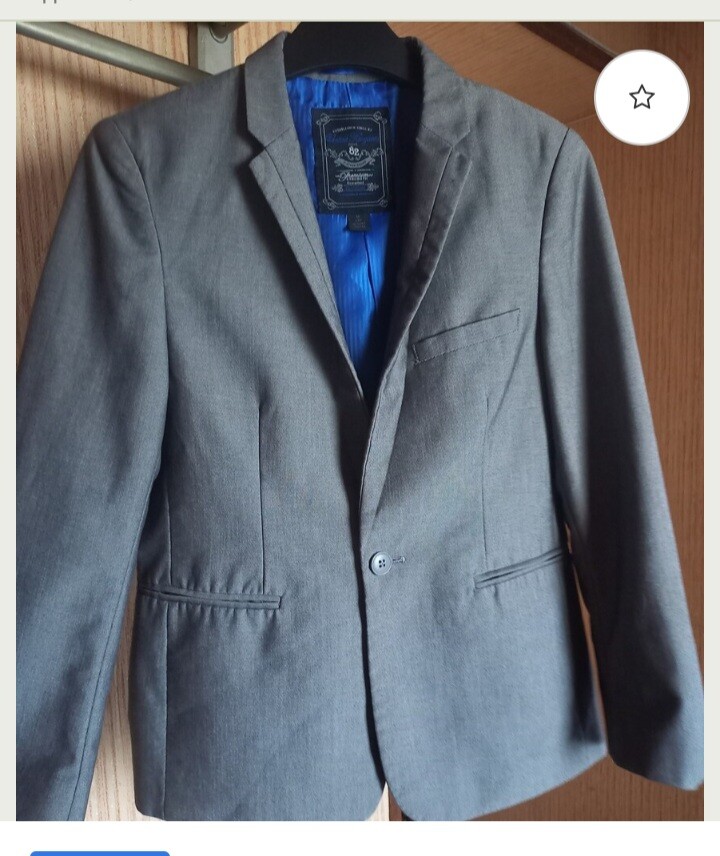
Task: Save this listing with the star icon
Action: click(x=641, y=98)
